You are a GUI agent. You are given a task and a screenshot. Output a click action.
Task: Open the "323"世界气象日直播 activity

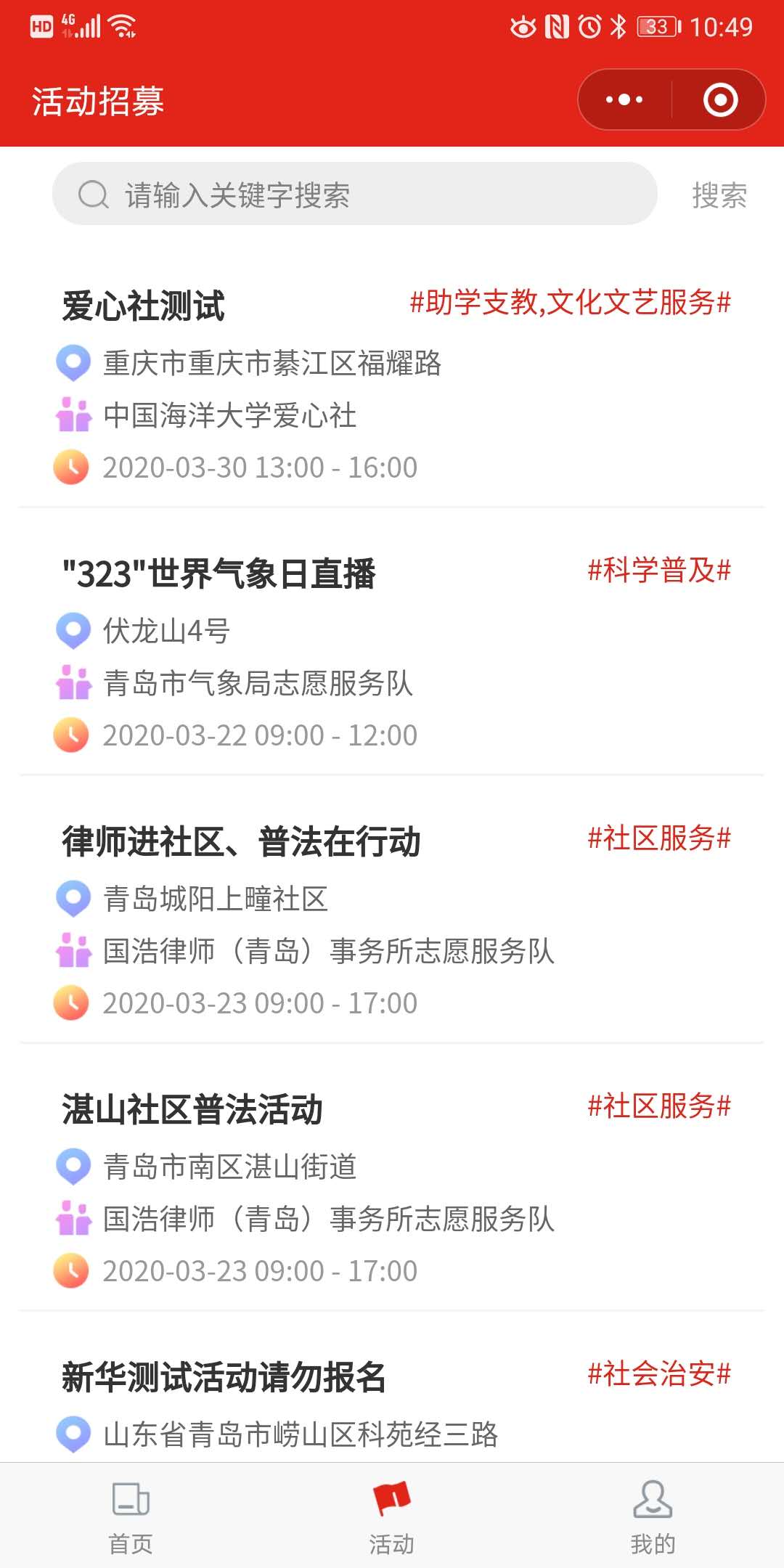pyautogui.click(x=392, y=653)
